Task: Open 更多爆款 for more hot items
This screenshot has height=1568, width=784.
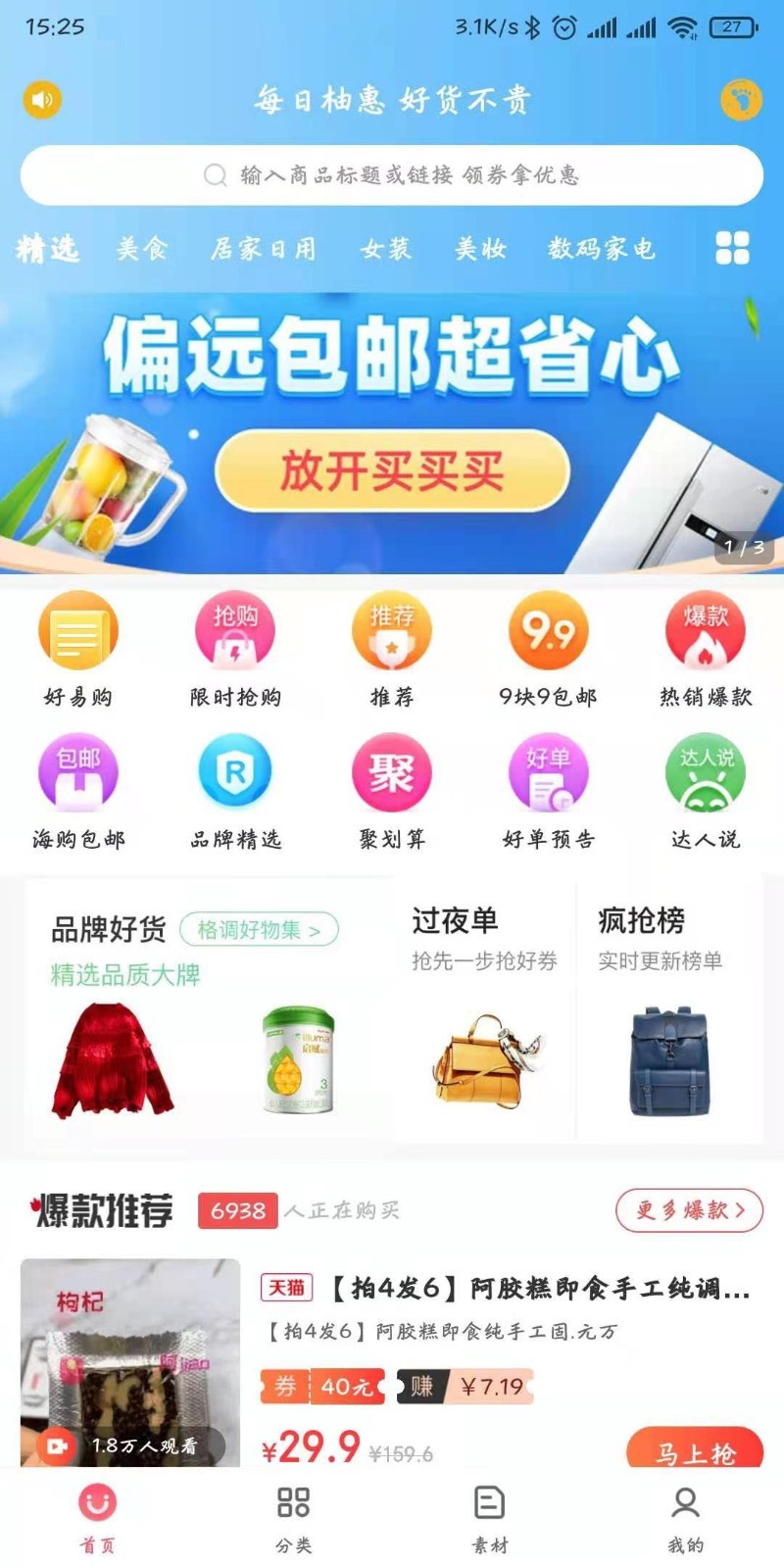Action: 689,1211
